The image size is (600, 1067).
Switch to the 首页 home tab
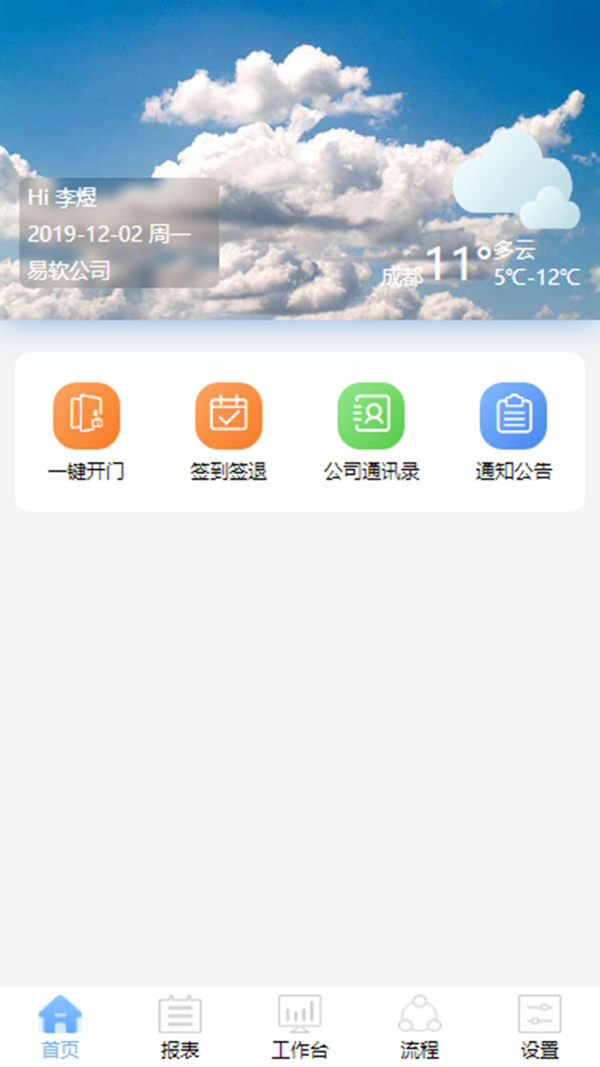pyautogui.click(x=60, y=1027)
